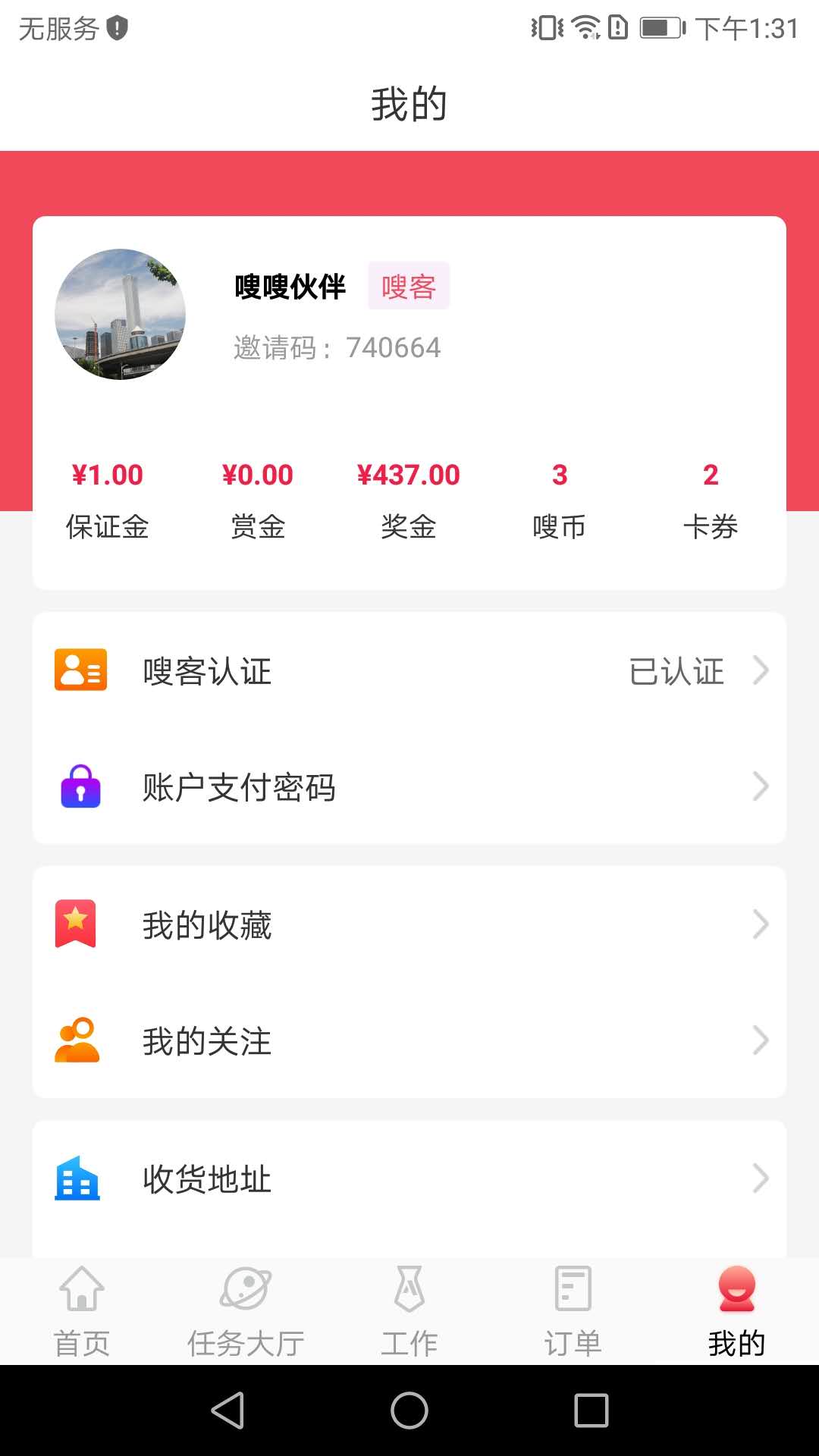The width and height of the screenshot is (819, 1456).
Task: Open 卡券 coupons
Action: click(x=711, y=500)
